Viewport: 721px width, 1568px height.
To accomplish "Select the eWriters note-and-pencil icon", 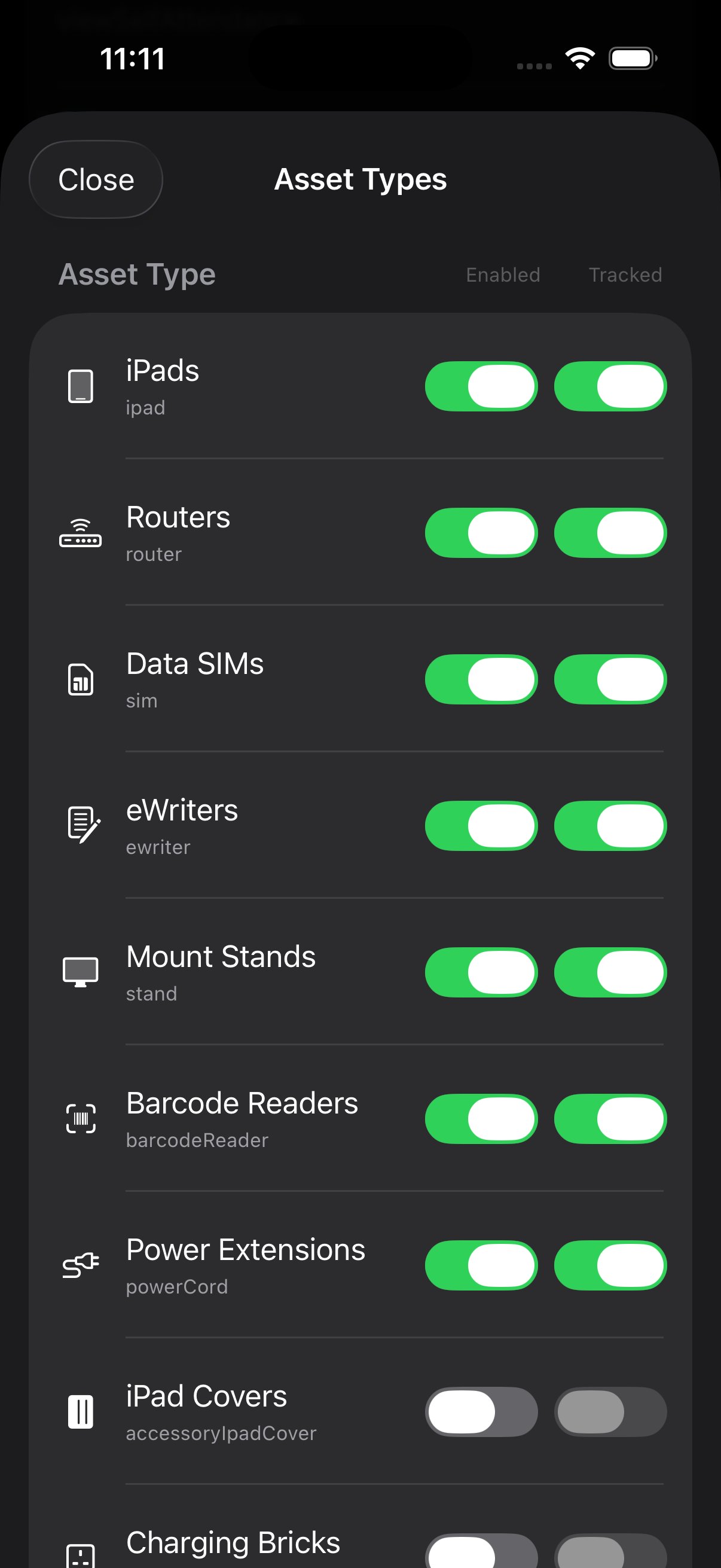I will tap(80, 825).
